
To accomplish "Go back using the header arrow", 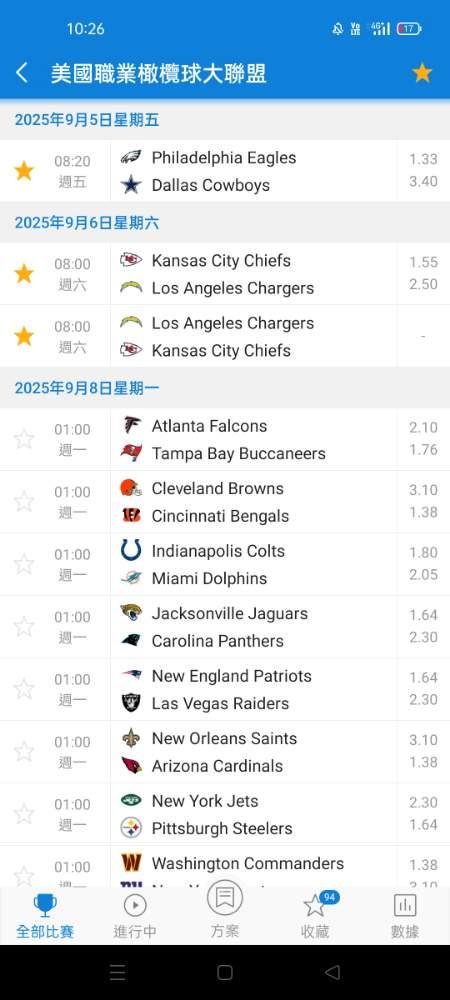I will [22, 73].
